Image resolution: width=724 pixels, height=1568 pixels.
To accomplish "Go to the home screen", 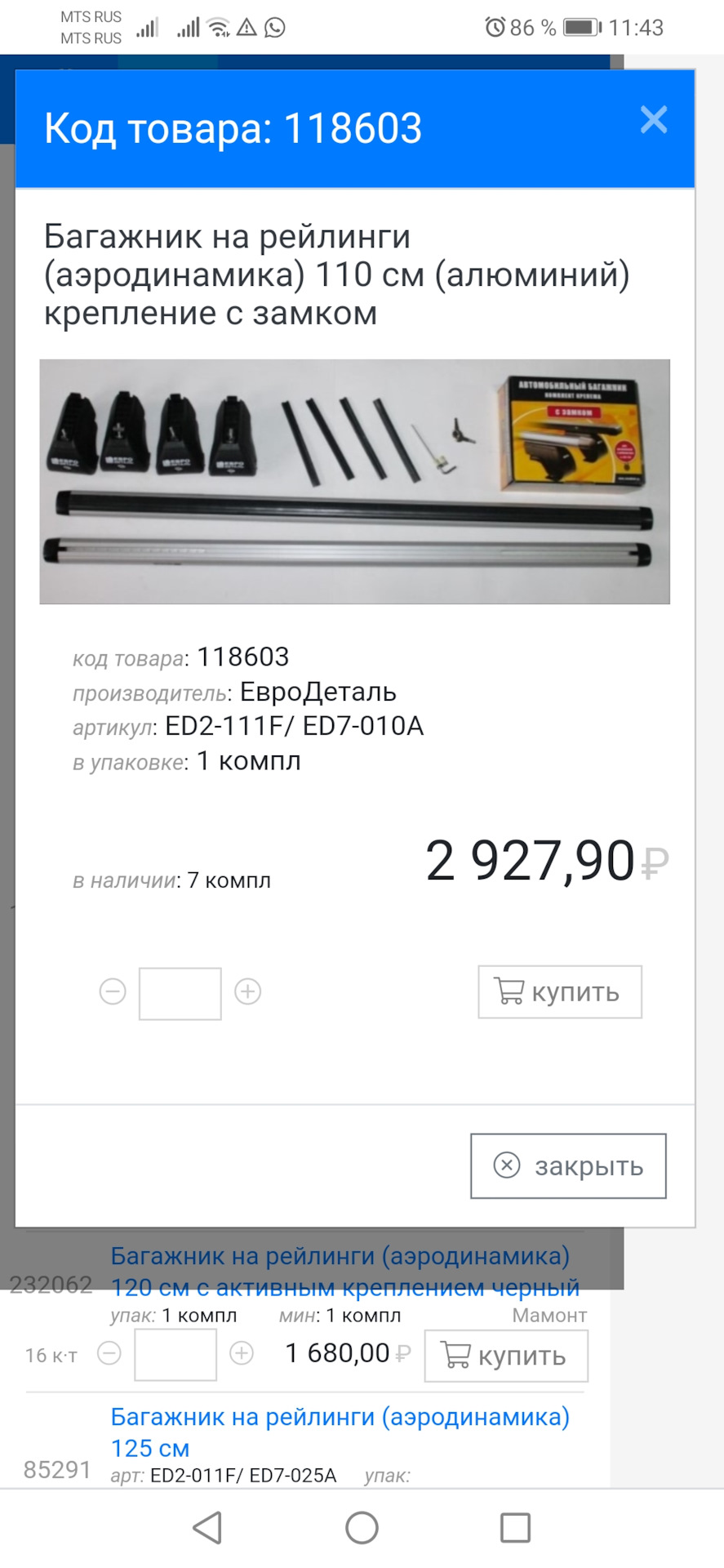I will tap(362, 1527).
